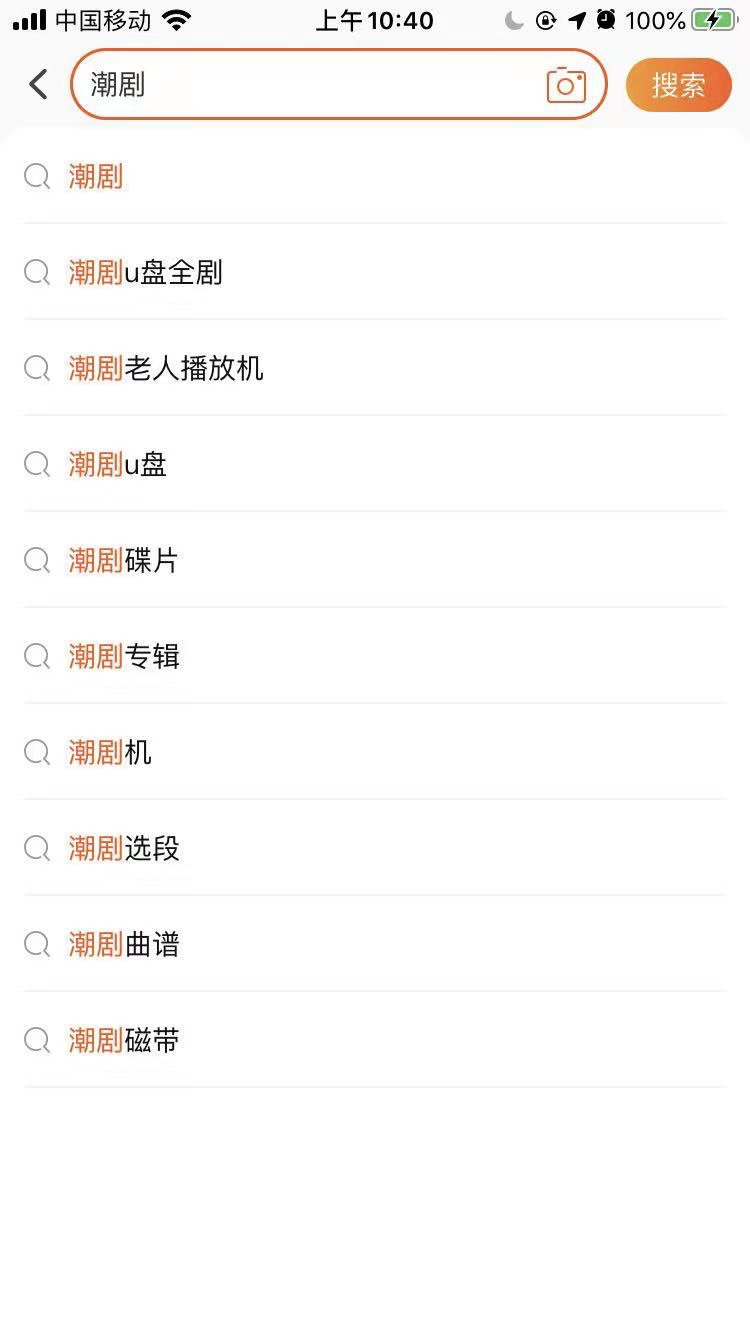
Task: Open suggestion 潮剧老人播放机
Action: 374,368
